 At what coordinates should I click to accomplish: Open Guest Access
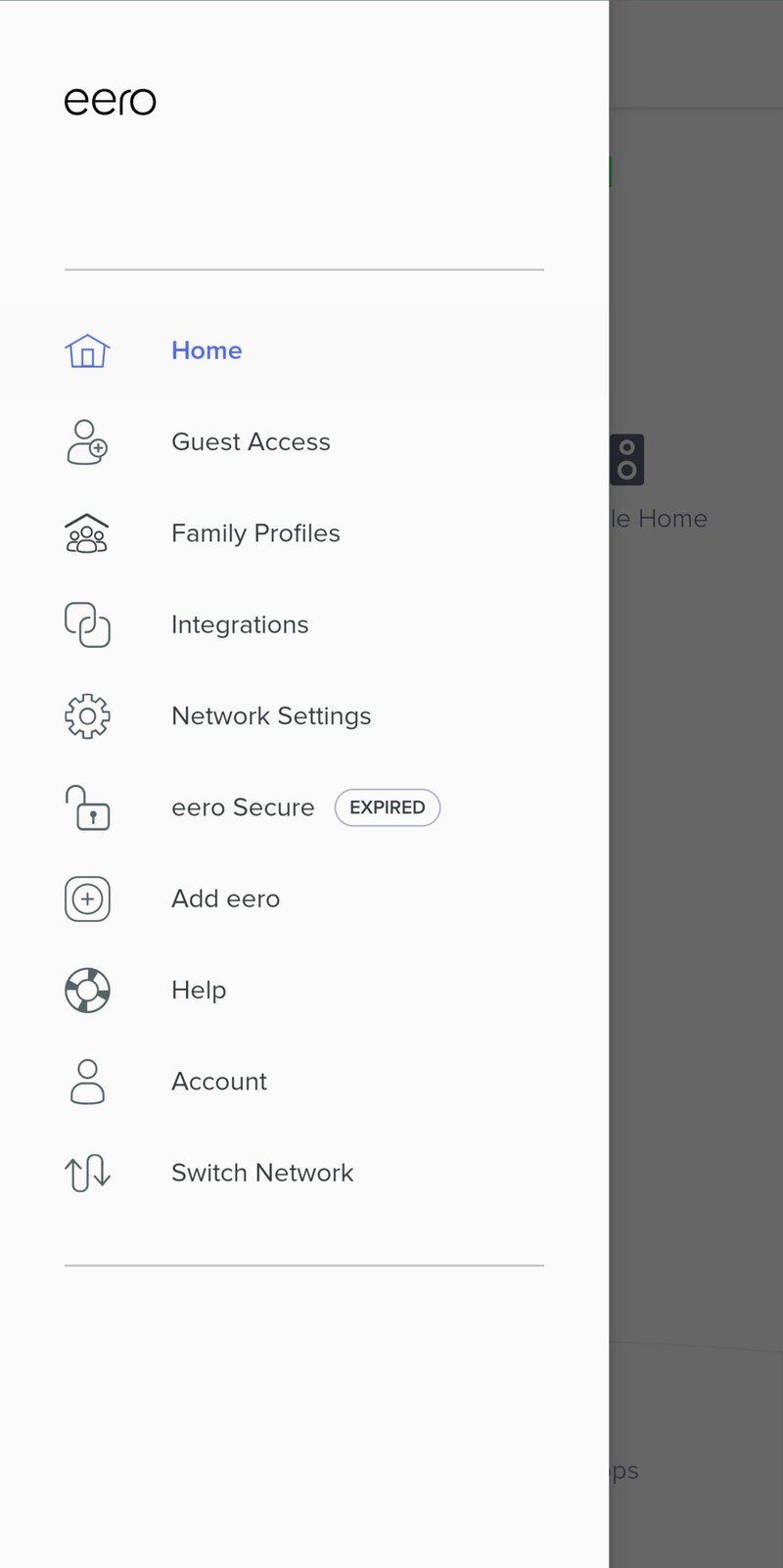[251, 441]
